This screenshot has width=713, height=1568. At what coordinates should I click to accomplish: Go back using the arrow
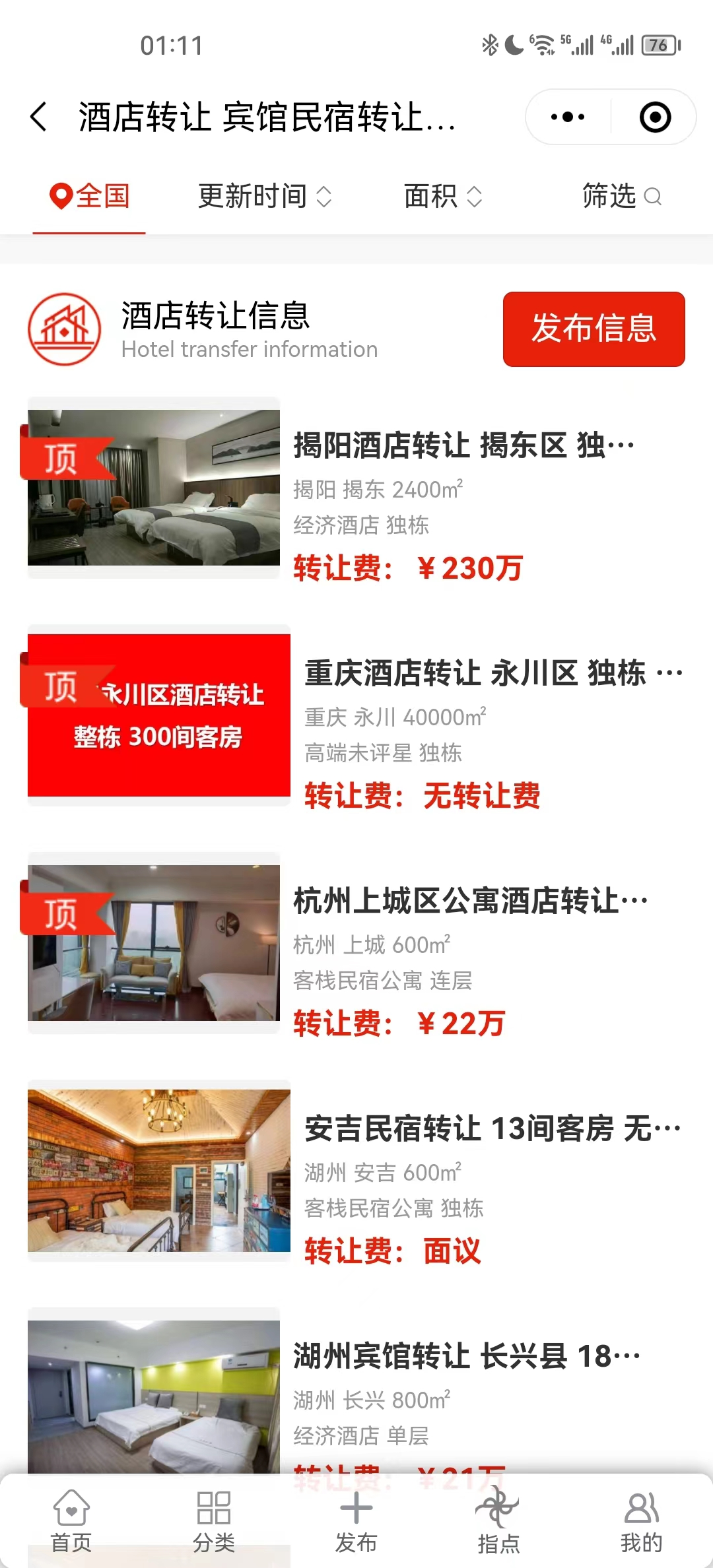click(39, 117)
